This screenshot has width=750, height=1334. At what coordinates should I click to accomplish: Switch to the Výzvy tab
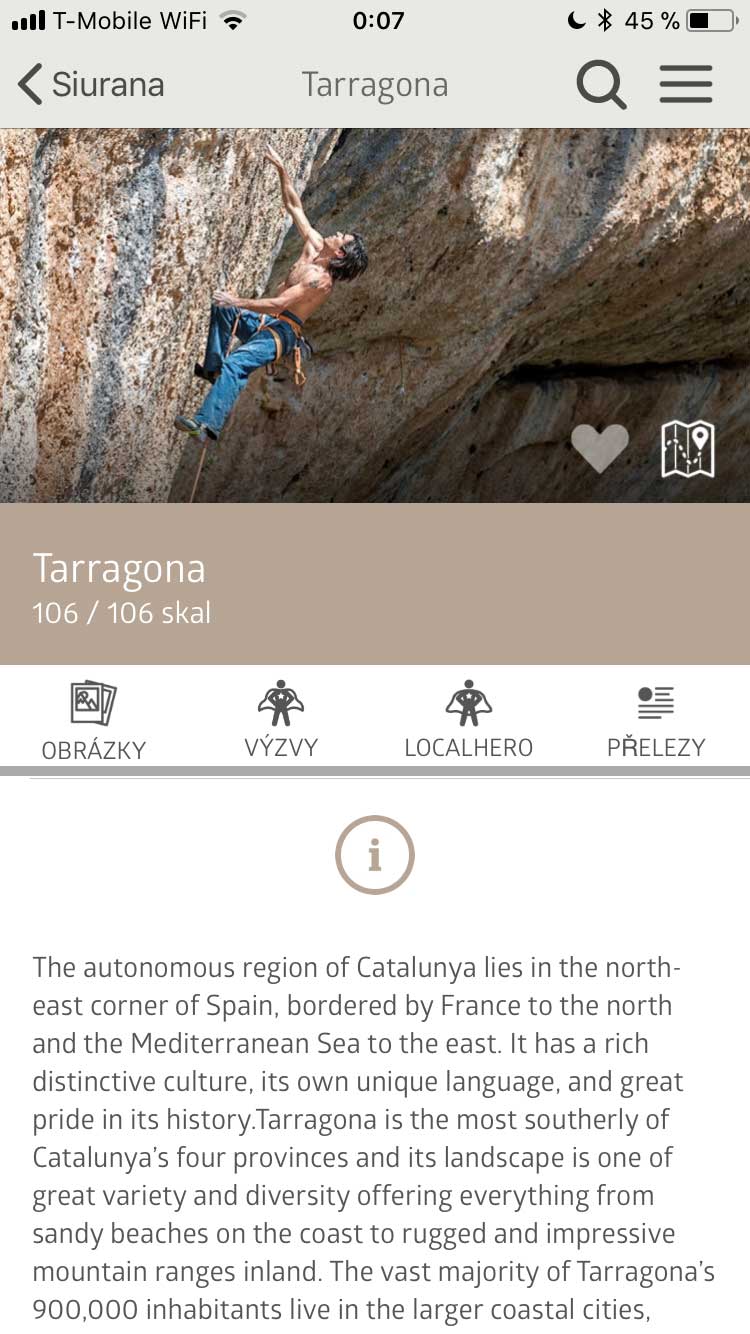(x=281, y=720)
